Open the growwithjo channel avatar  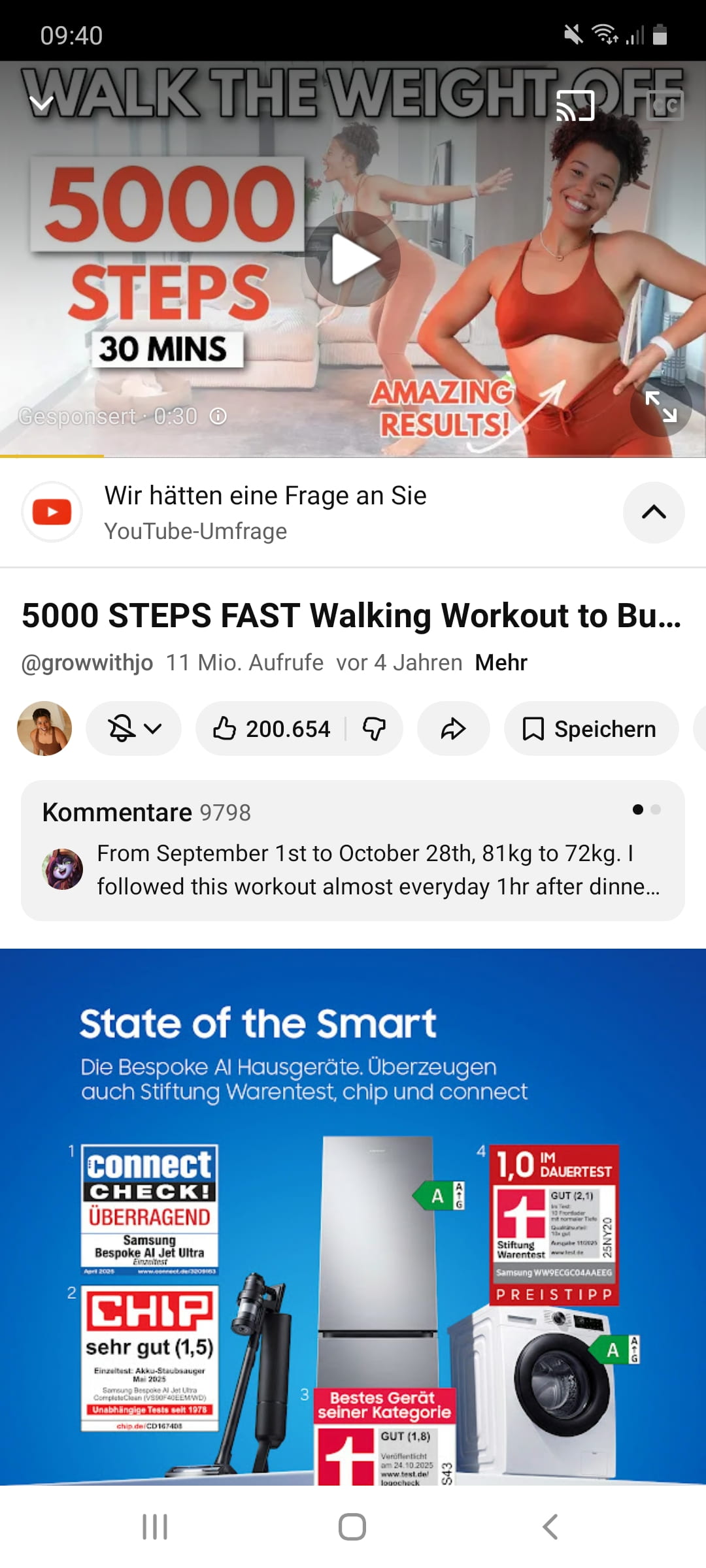tap(44, 728)
